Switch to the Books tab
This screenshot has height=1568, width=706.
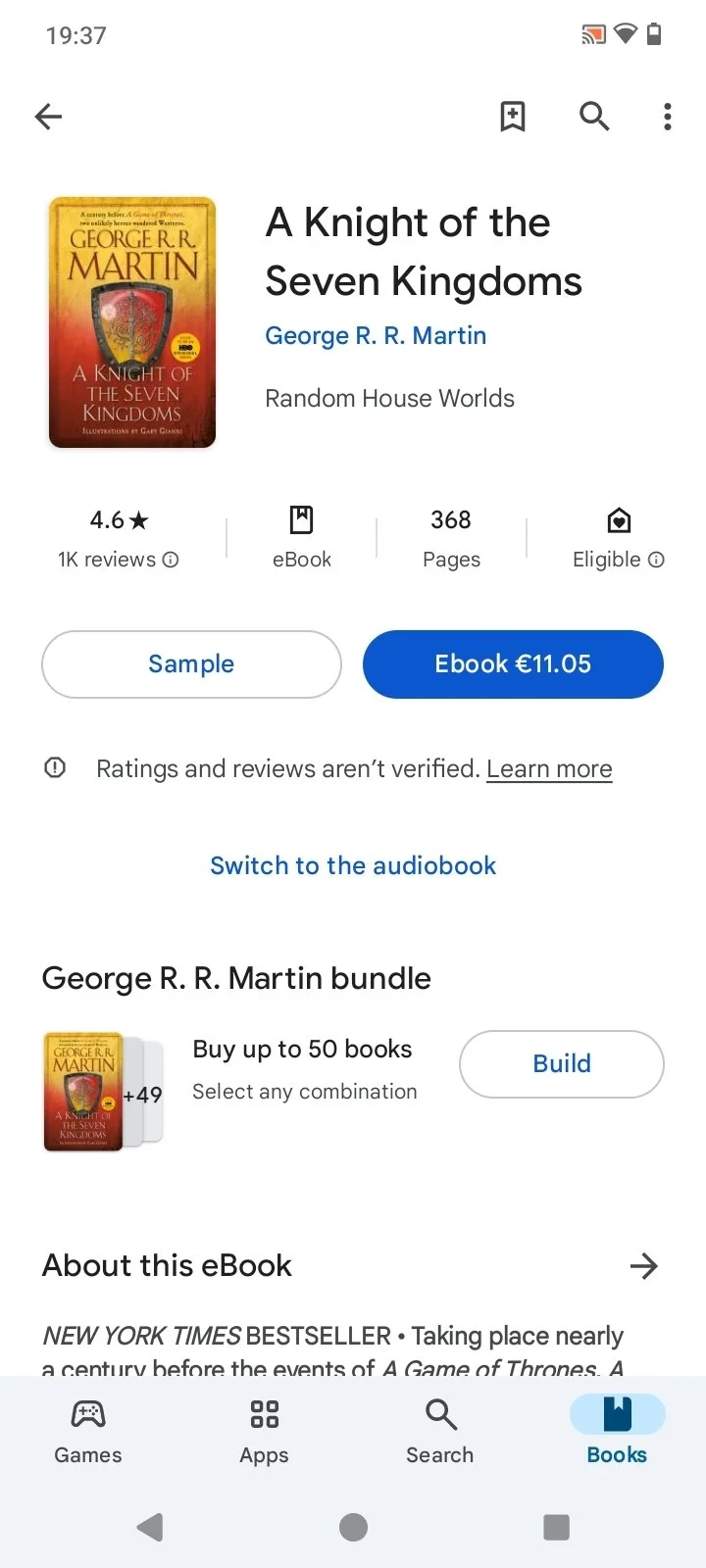617,1414
